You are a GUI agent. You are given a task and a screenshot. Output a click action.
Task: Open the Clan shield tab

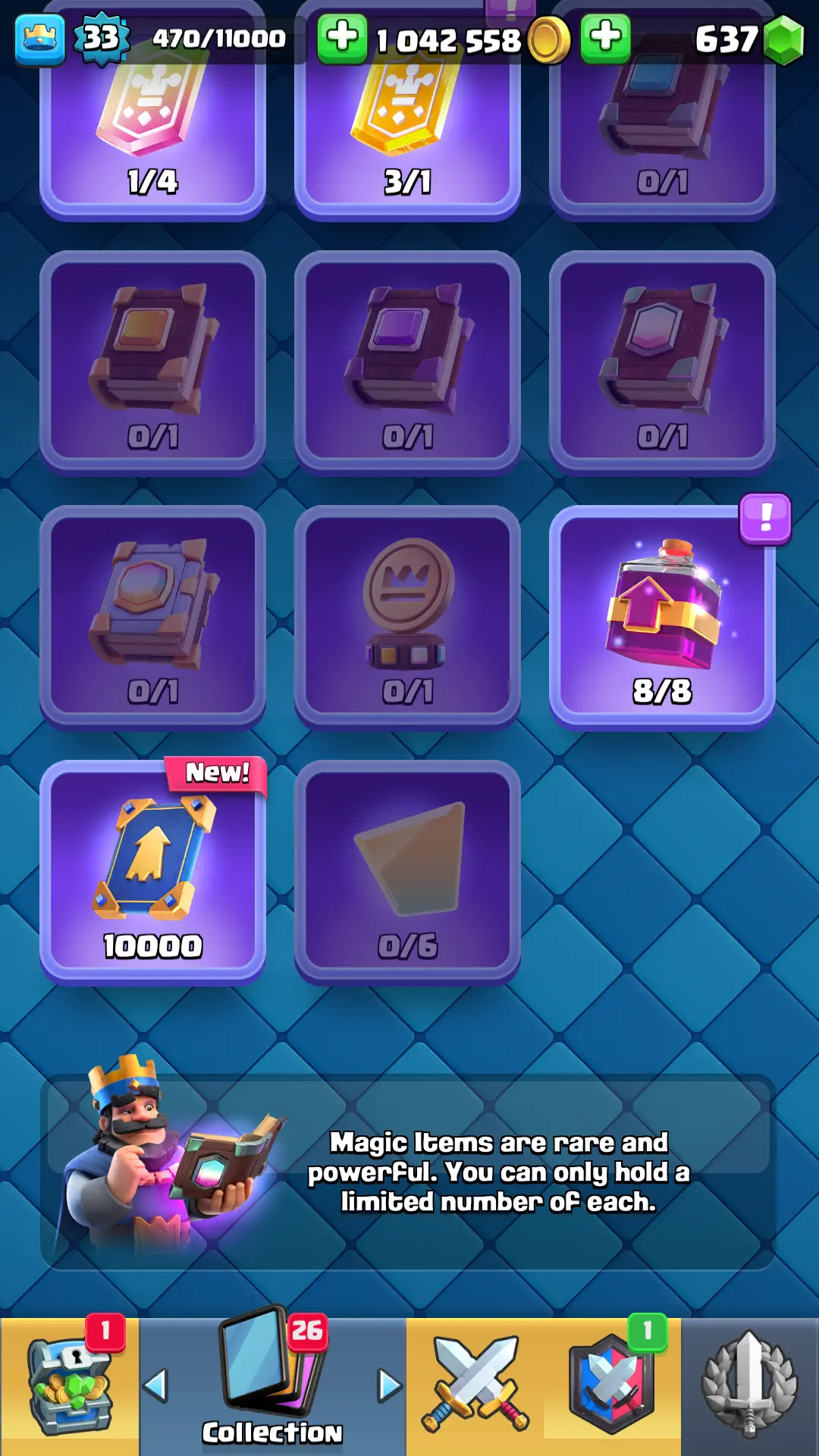611,1388
